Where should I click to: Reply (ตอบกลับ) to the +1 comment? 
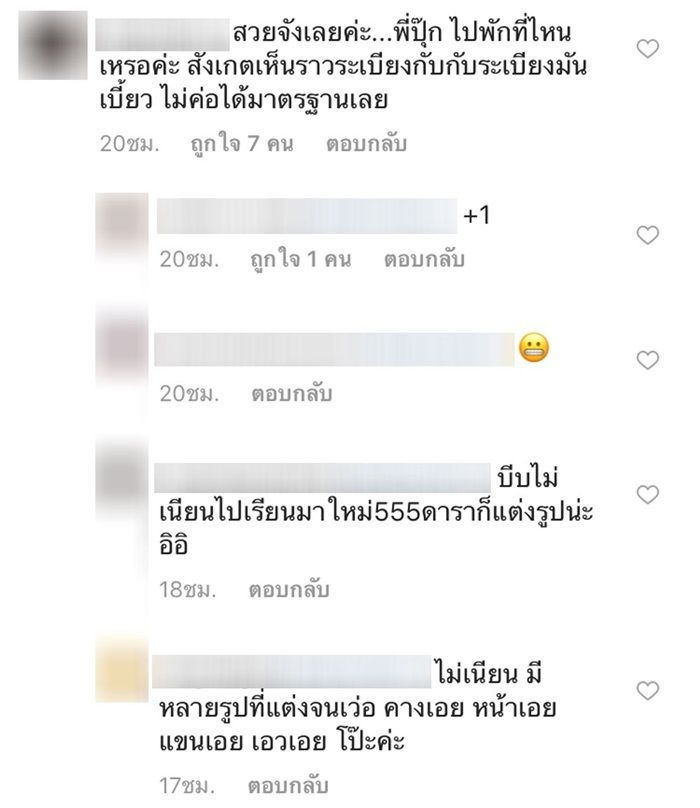pos(424,260)
